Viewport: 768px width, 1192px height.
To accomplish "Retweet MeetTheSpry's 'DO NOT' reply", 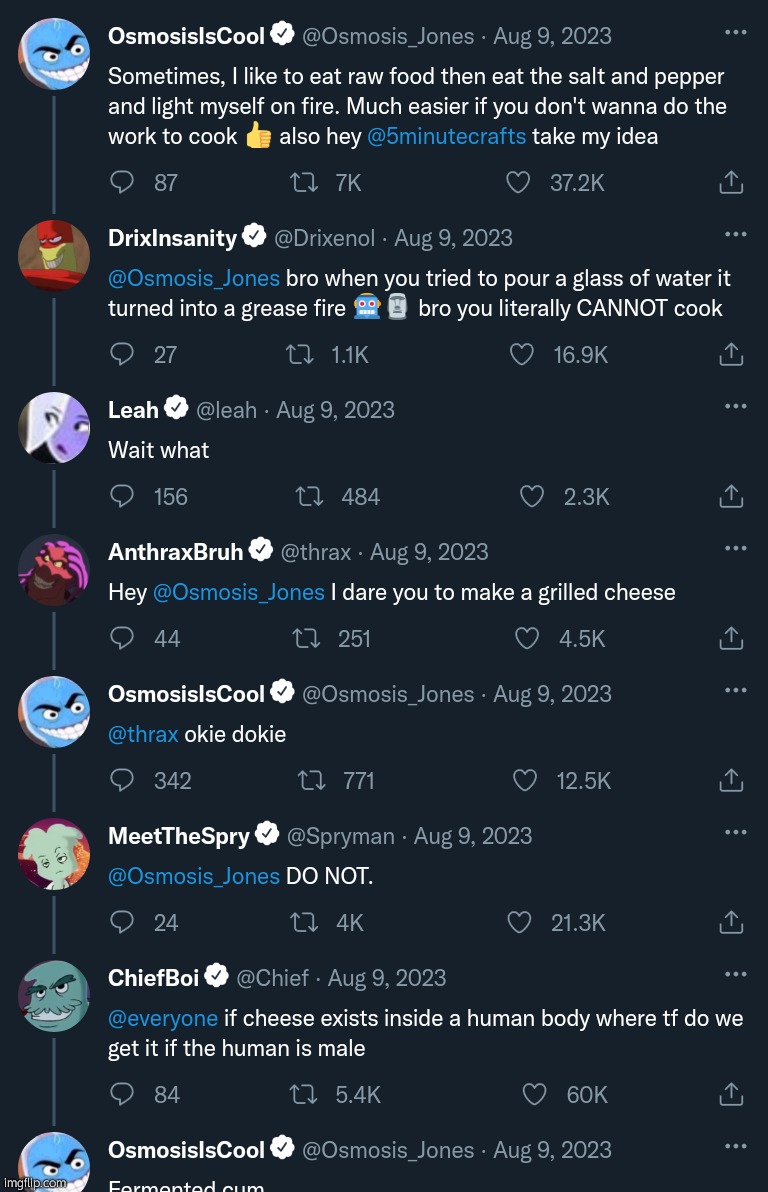I will coord(303,922).
